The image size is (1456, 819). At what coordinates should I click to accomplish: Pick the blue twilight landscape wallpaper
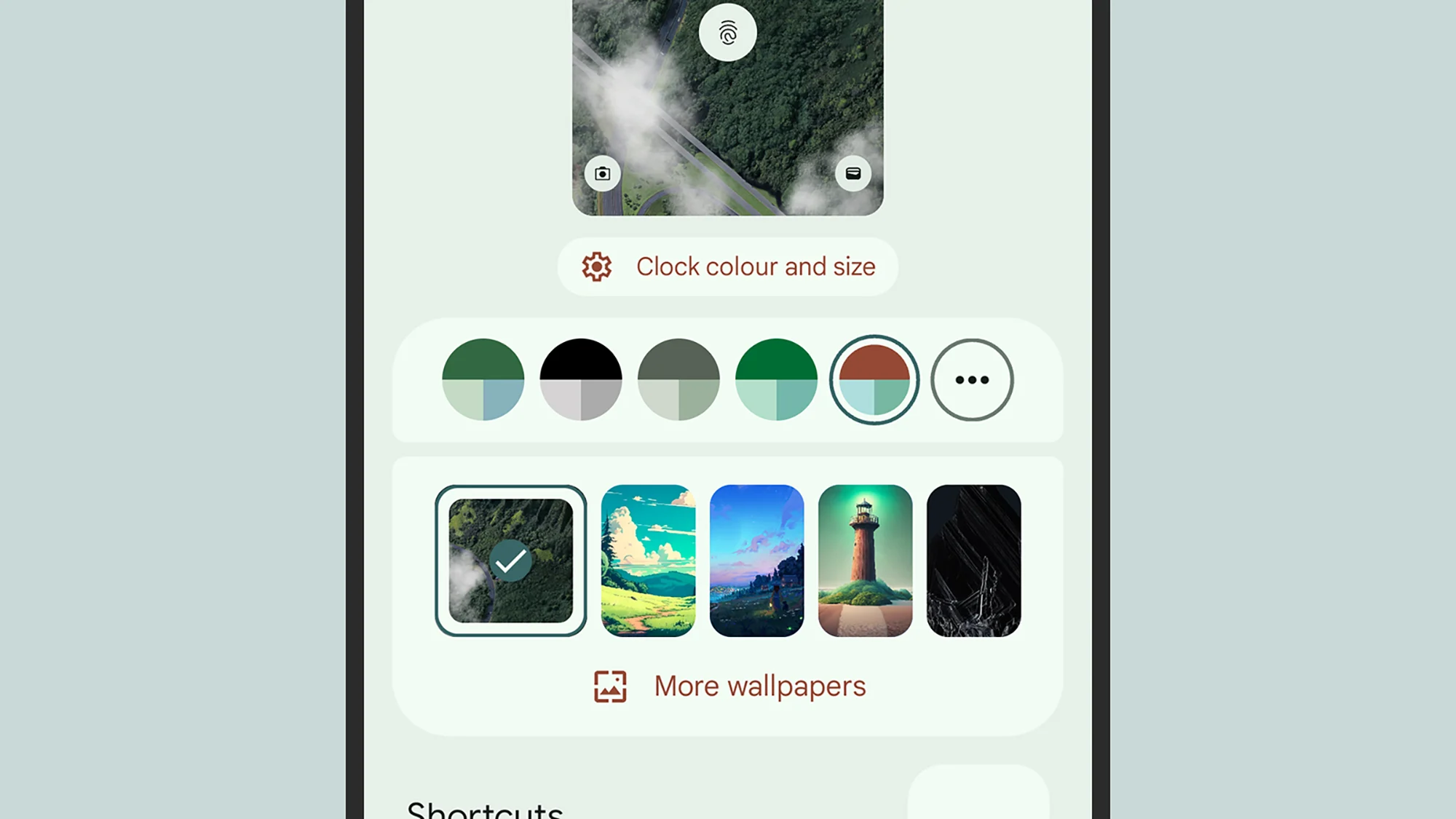(x=756, y=561)
